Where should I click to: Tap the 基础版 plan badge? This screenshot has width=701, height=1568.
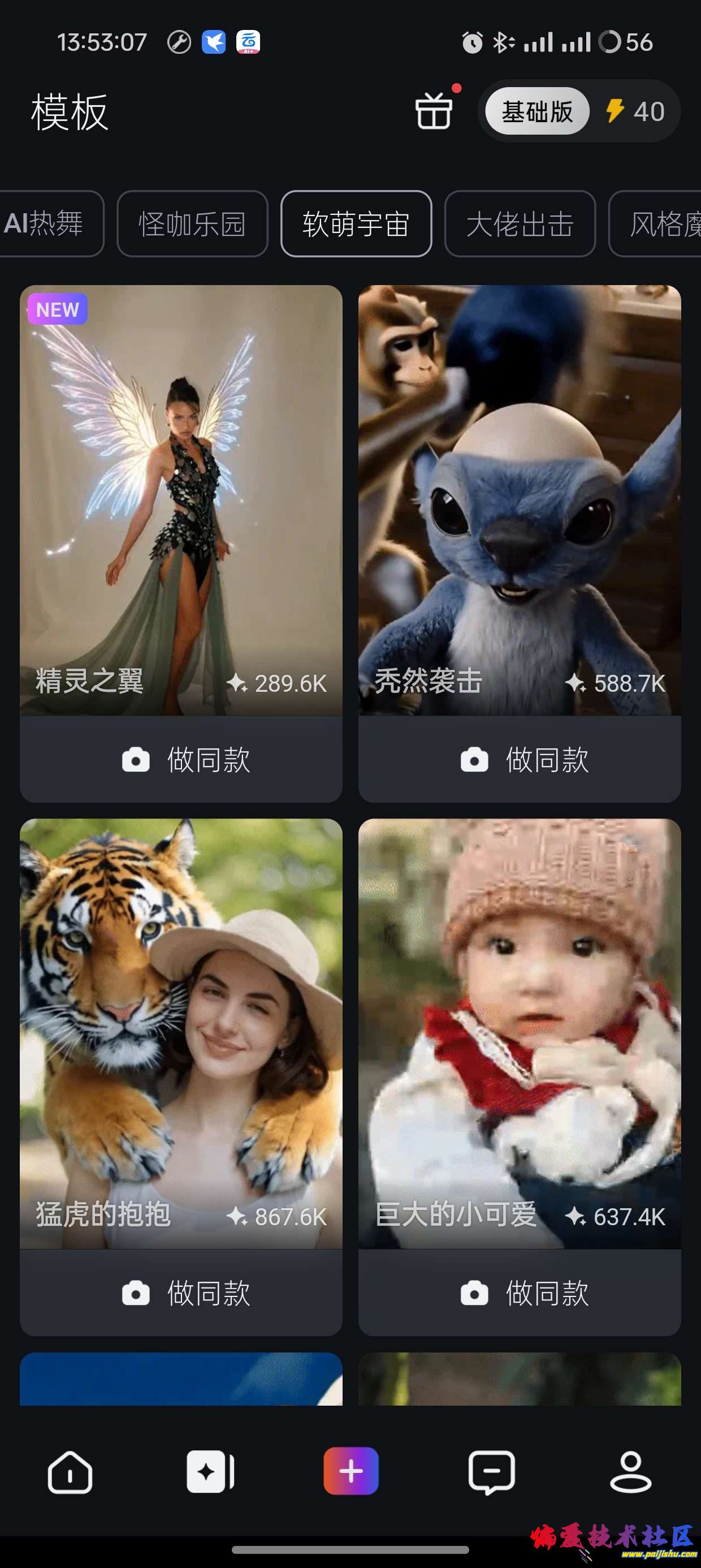536,111
